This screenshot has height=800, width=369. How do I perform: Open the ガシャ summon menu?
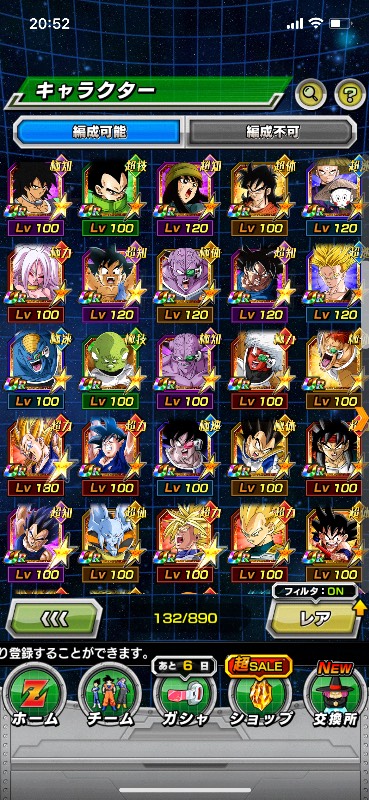tap(185, 694)
